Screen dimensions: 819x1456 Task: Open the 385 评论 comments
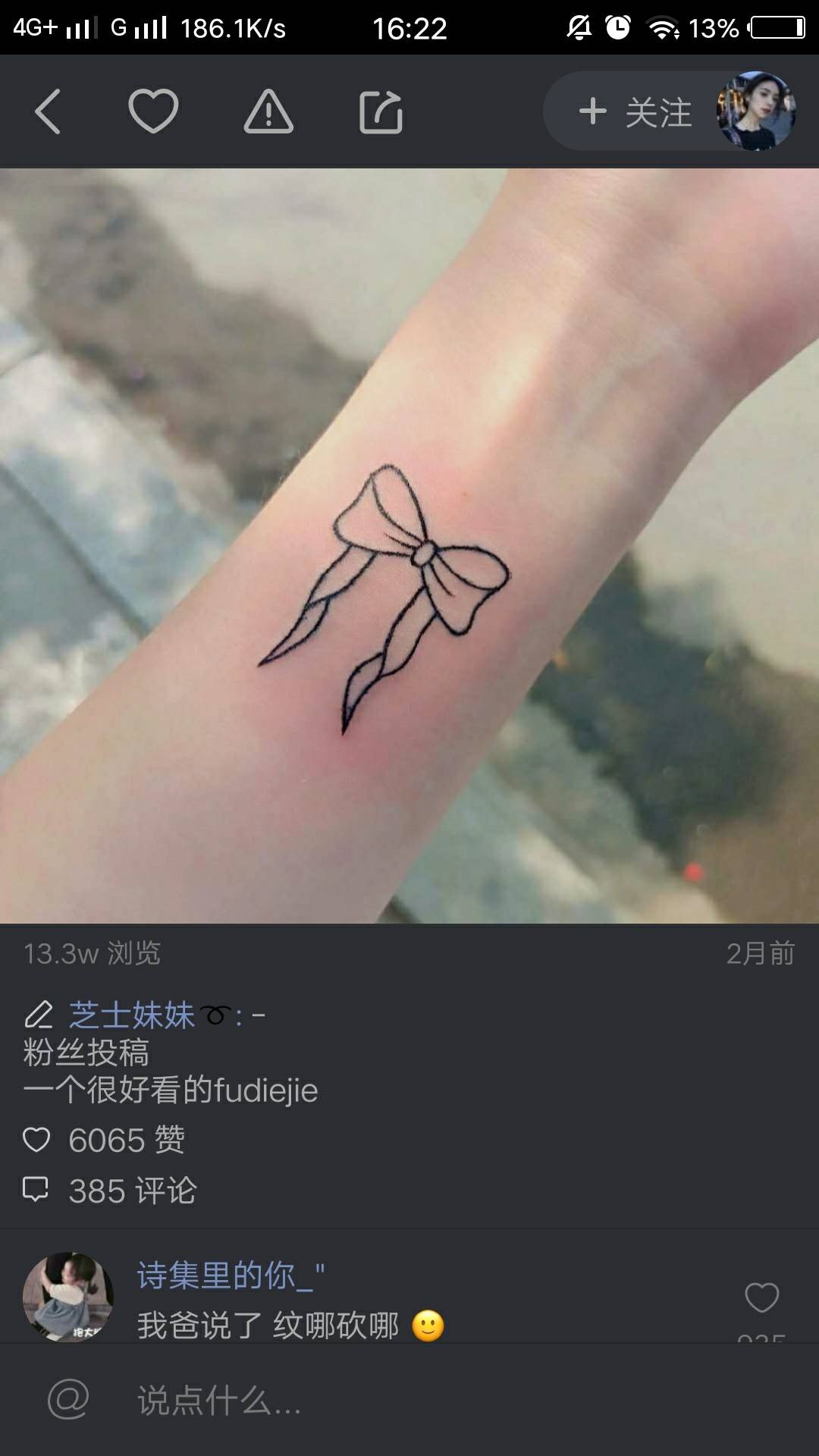coord(111,1191)
